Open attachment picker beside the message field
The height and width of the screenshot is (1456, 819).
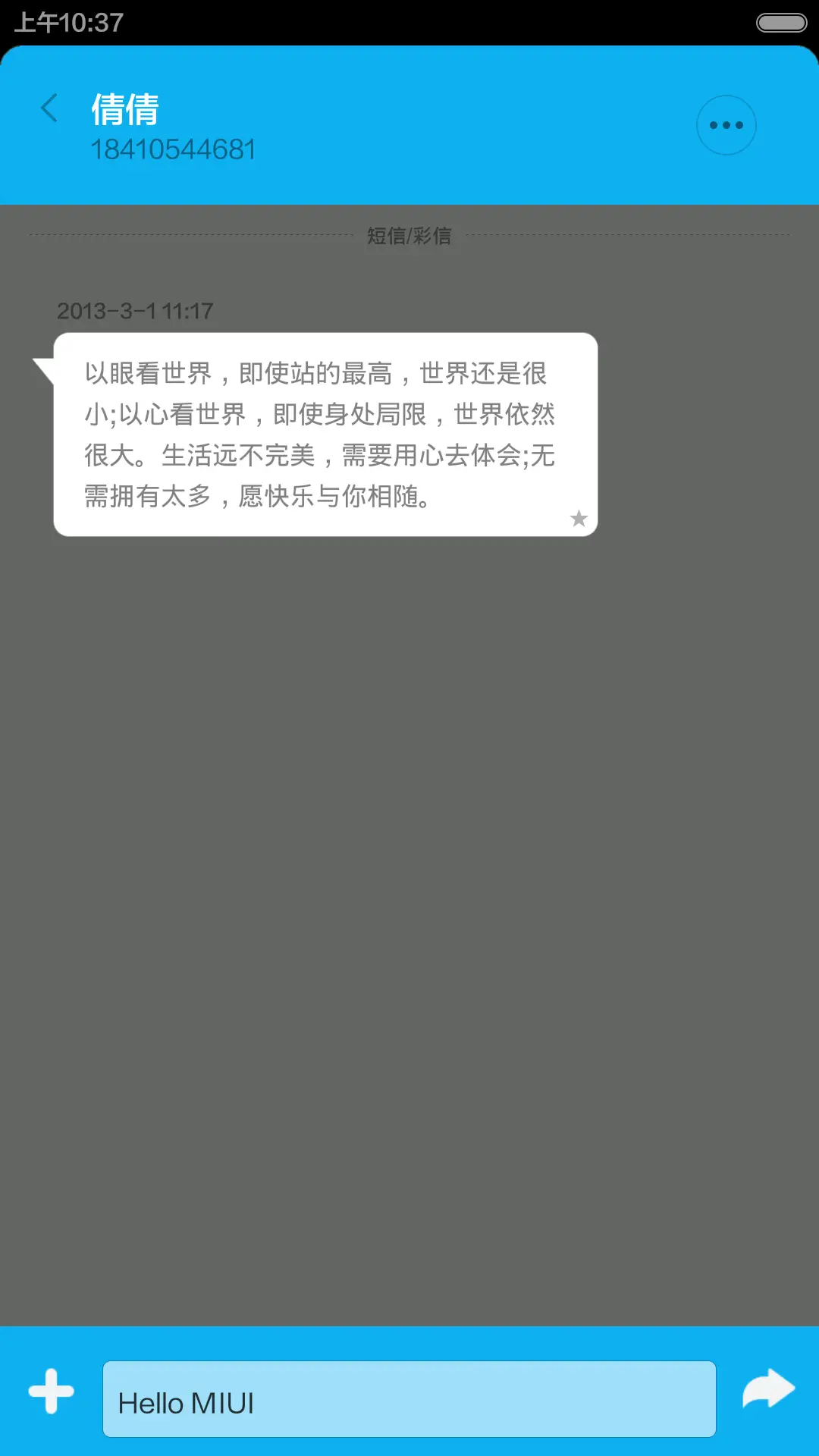(50, 1398)
